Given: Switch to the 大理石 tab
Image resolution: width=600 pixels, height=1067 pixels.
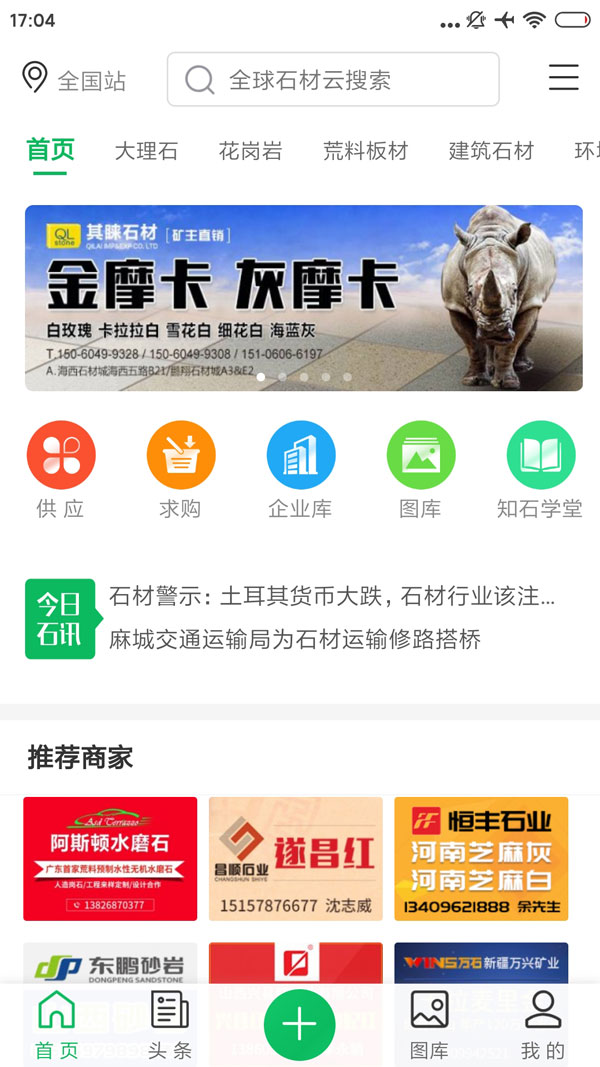Looking at the screenshot, I should tap(146, 151).
